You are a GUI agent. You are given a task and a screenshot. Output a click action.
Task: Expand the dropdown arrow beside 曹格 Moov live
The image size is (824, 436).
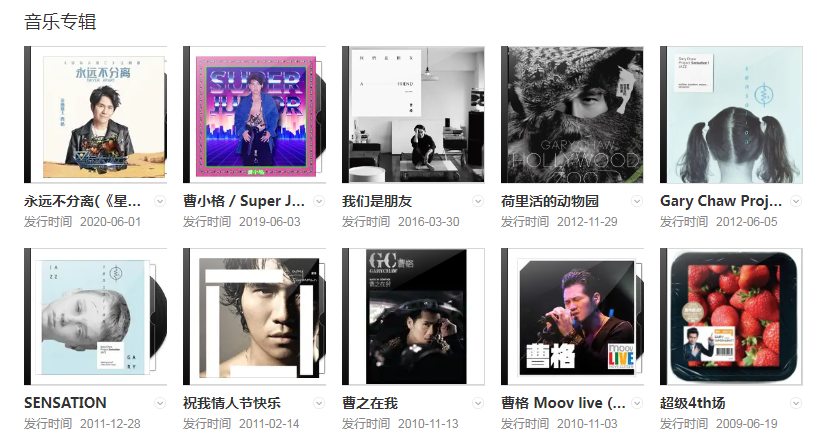pyautogui.click(x=637, y=403)
